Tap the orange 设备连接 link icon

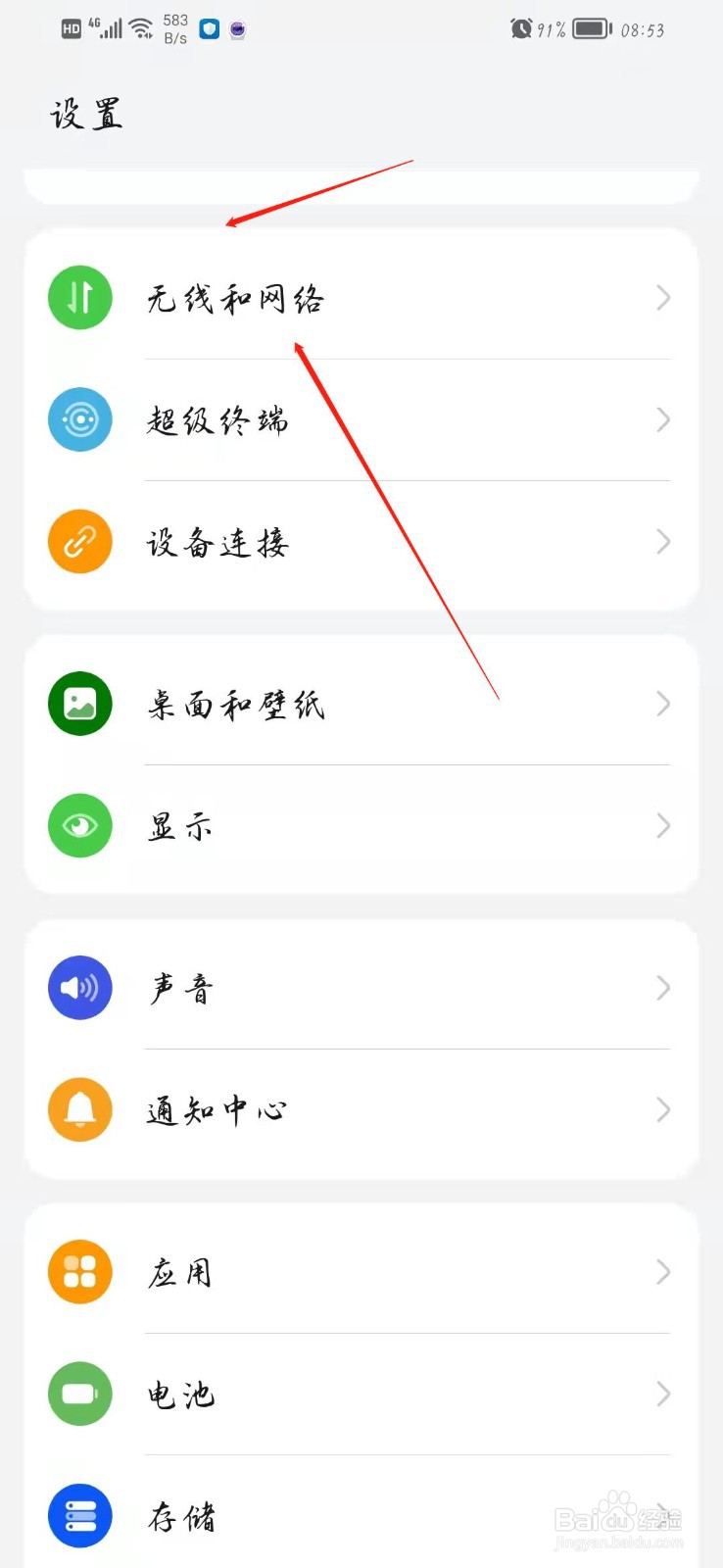80,542
